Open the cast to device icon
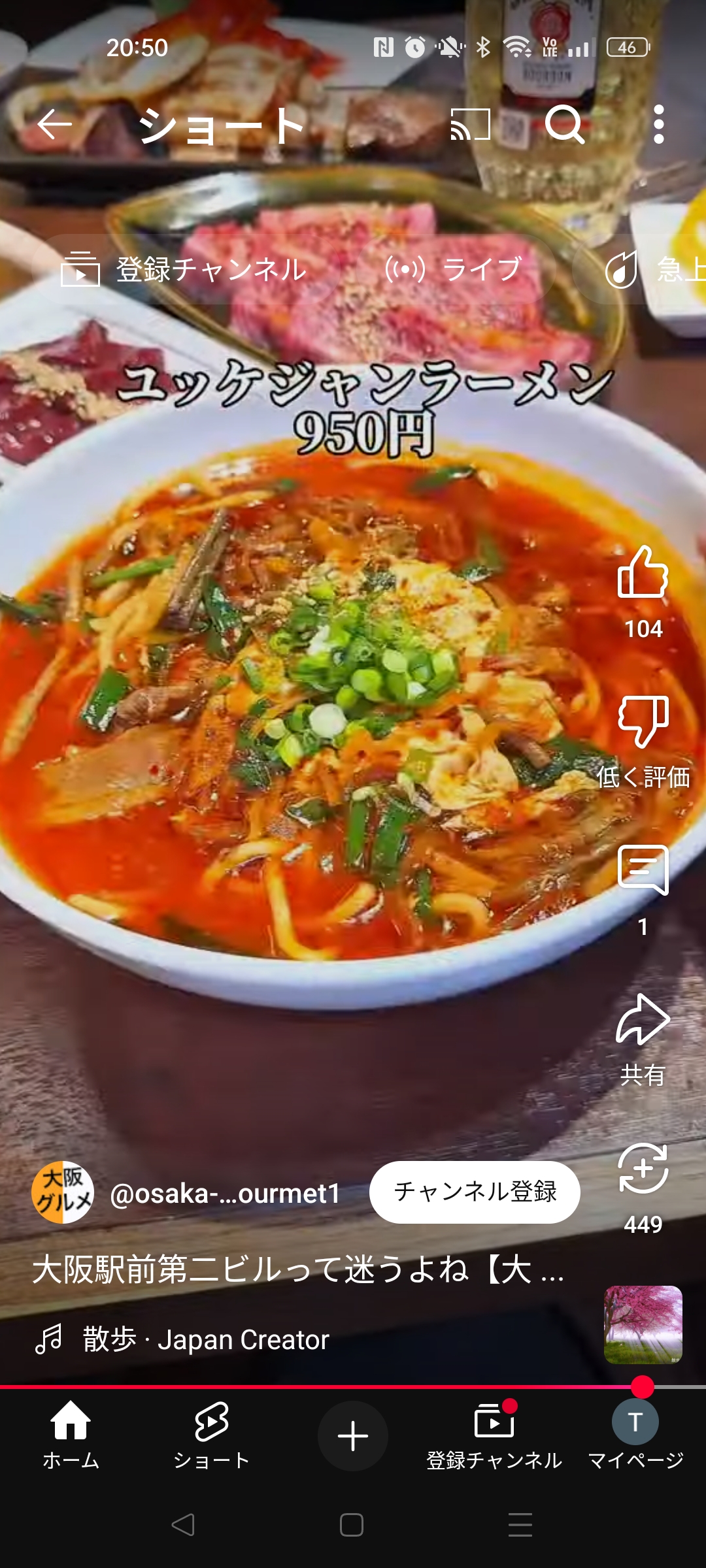706x1568 pixels. point(471,124)
